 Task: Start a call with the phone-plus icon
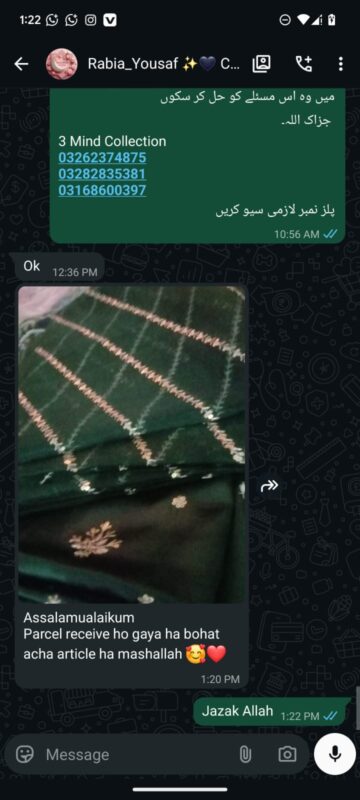coord(304,64)
